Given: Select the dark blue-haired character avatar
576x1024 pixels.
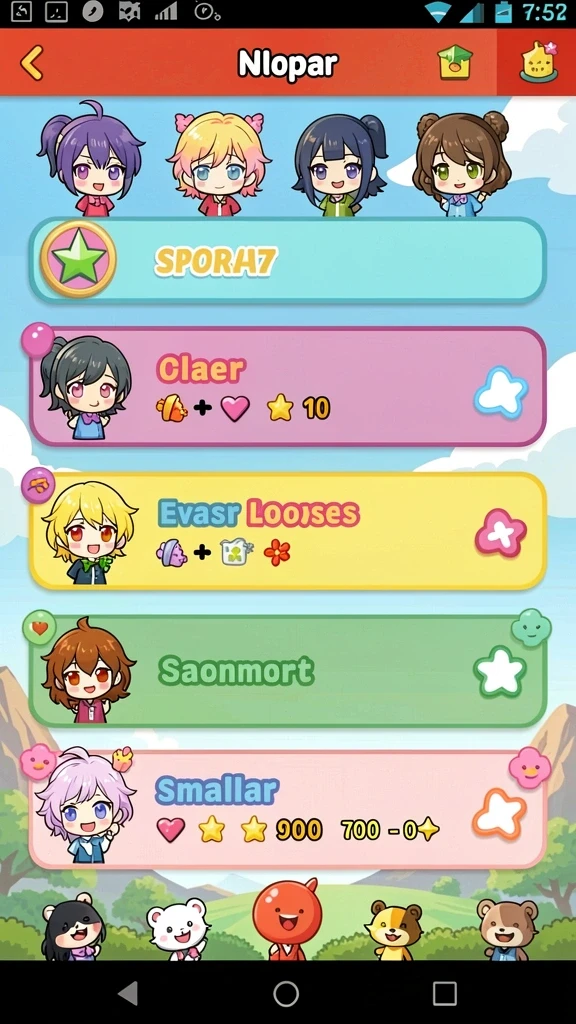Looking at the screenshot, I should pos(340,165).
